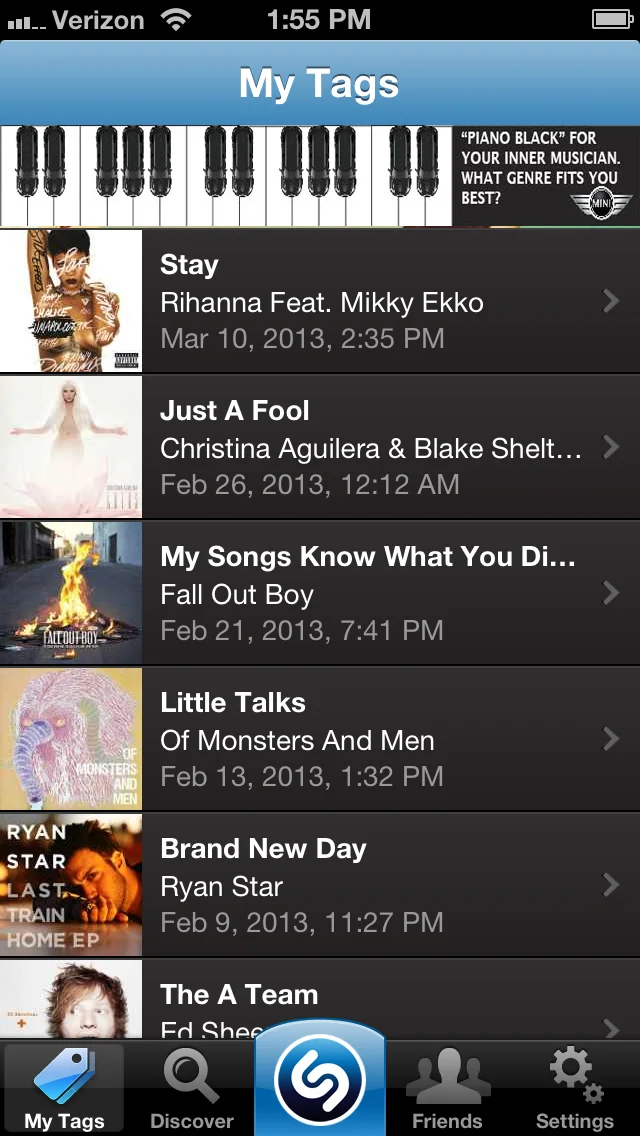Switch to the Friends tab
This screenshot has width=640, height=1136.
pyautogui.click(x=447, y=1088)
